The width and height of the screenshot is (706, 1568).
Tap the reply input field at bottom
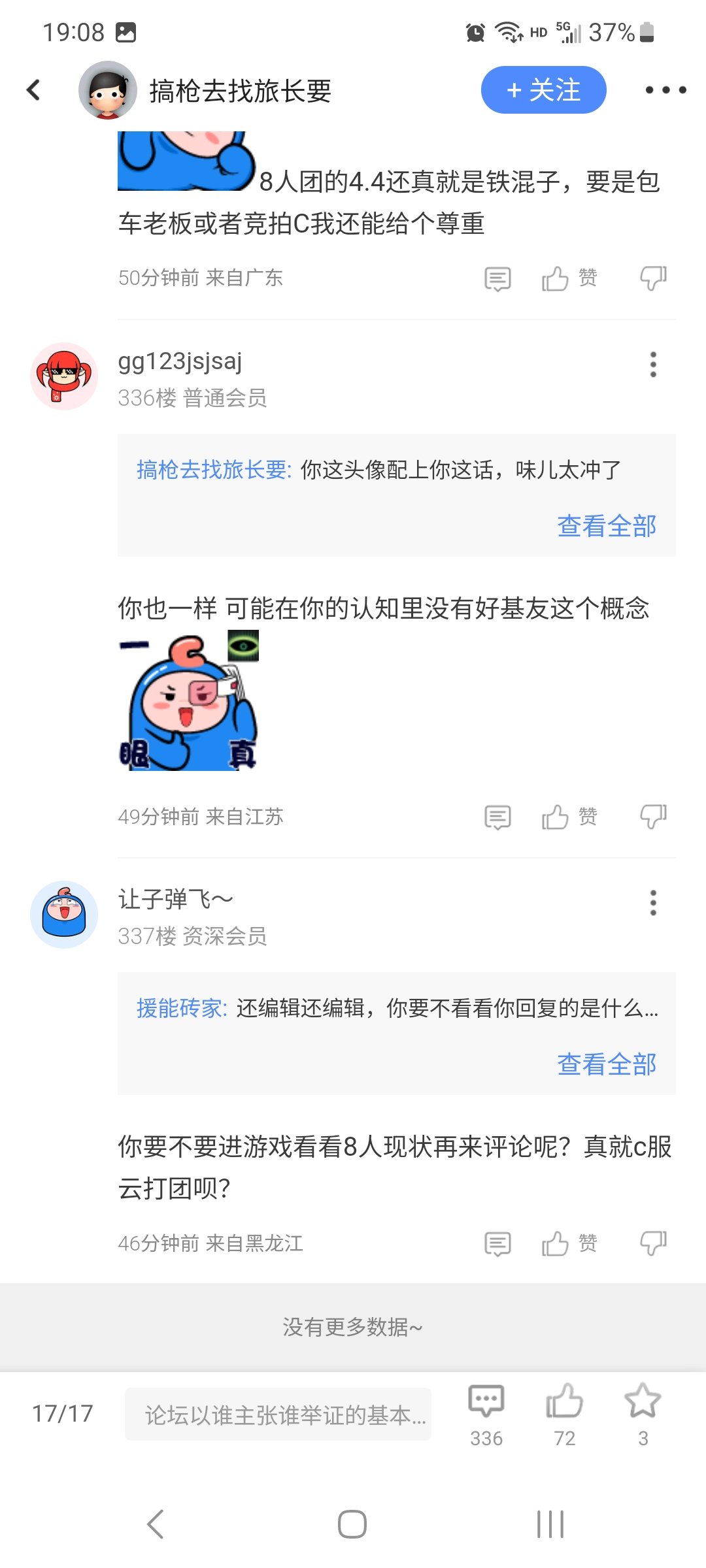pyautogui.click(x=278, y=1414)
